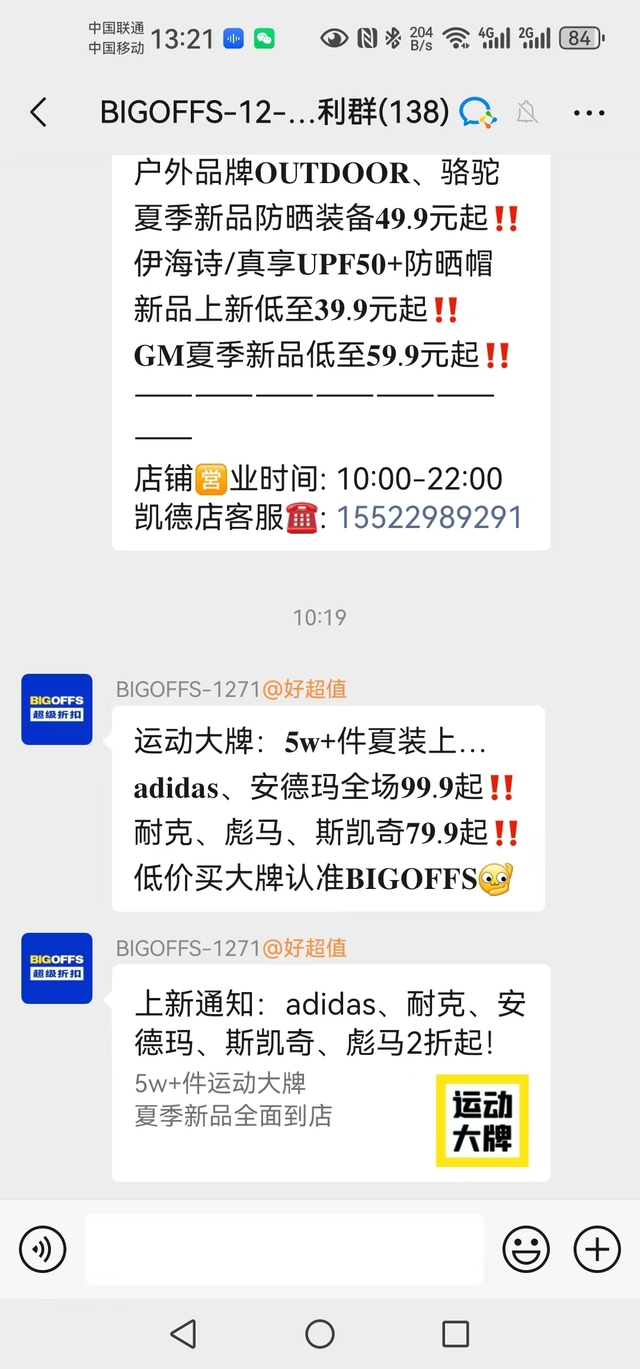640x1369 pixels.
Task: View BIGOFFS-1271 avatar on the 运动大牌 message
Action: 57,709
